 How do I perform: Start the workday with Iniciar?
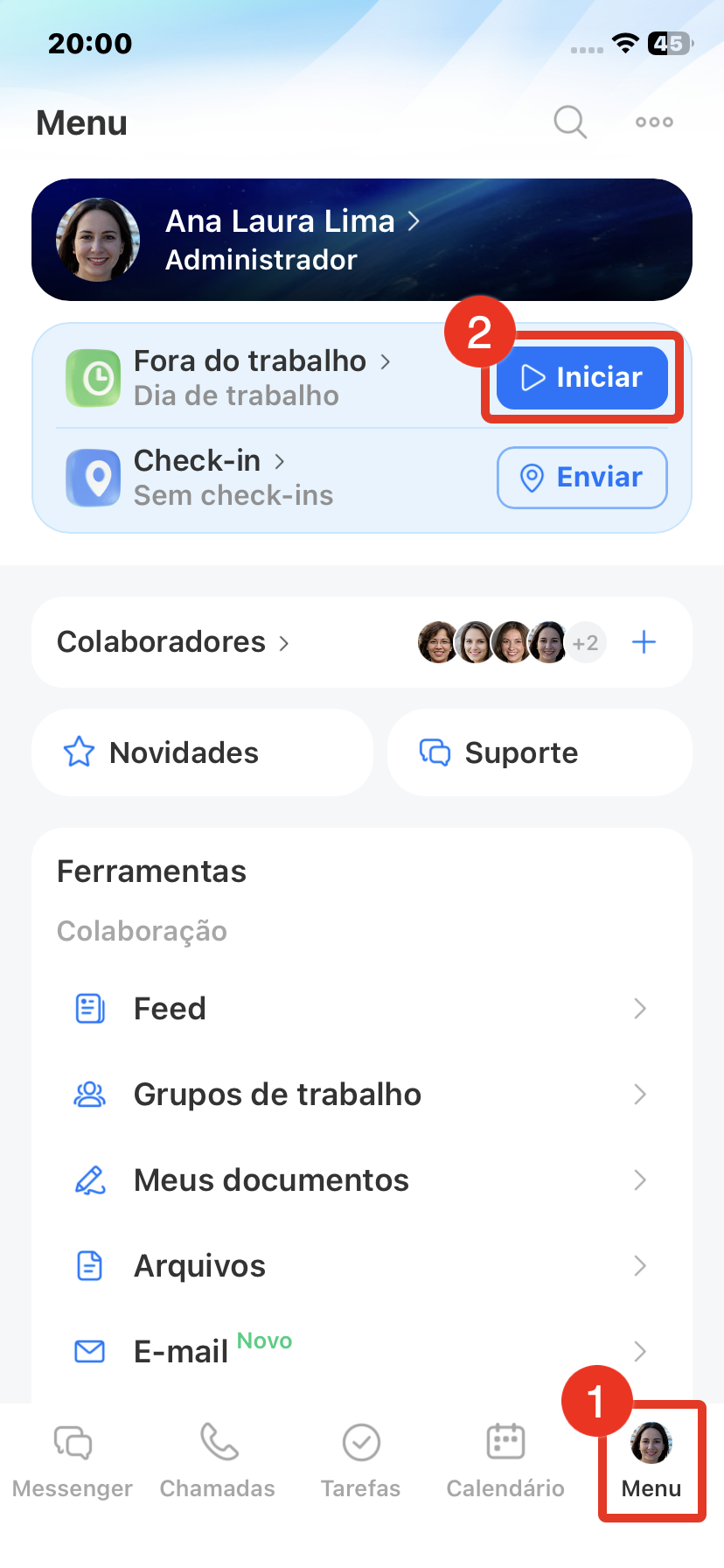point(582,378)
